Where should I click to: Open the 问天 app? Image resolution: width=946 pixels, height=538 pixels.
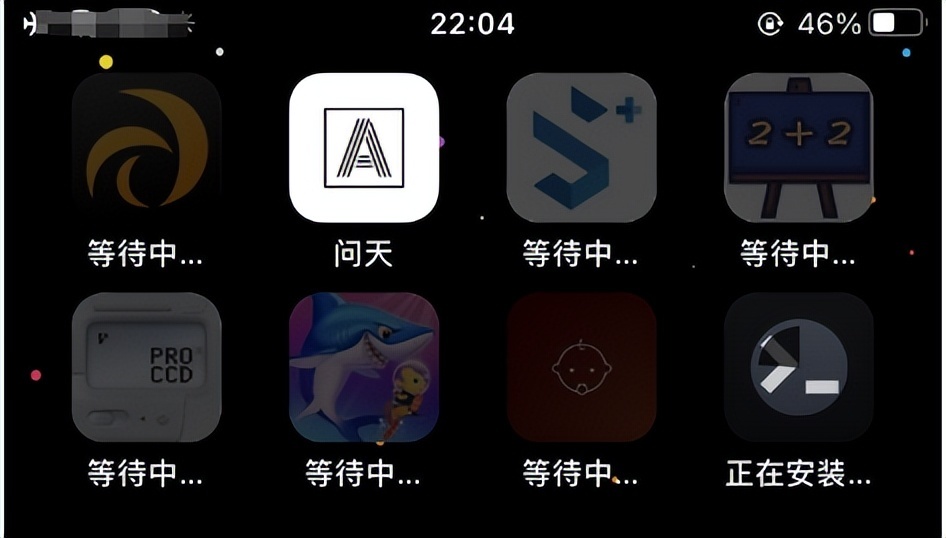coord(364,148)
